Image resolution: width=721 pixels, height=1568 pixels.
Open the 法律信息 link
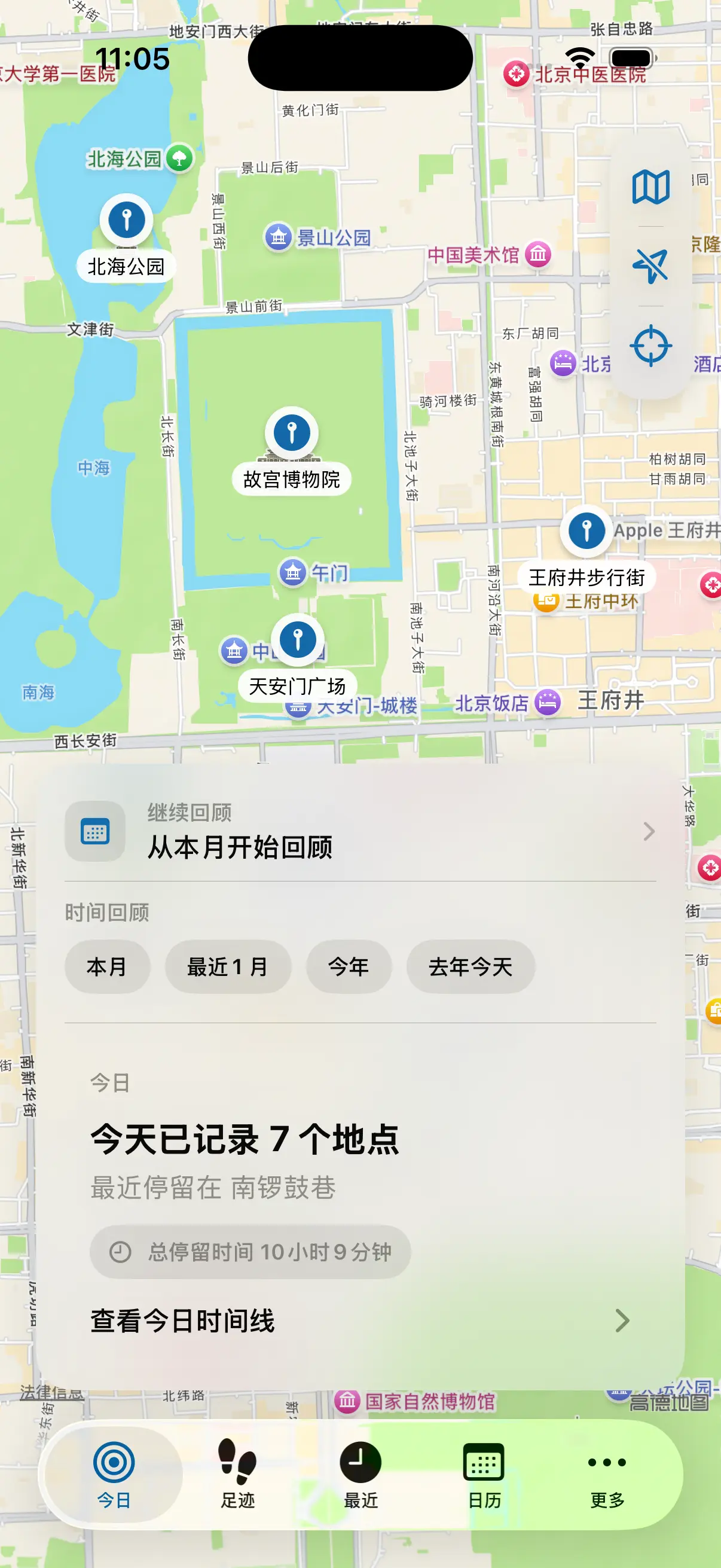52,1393
